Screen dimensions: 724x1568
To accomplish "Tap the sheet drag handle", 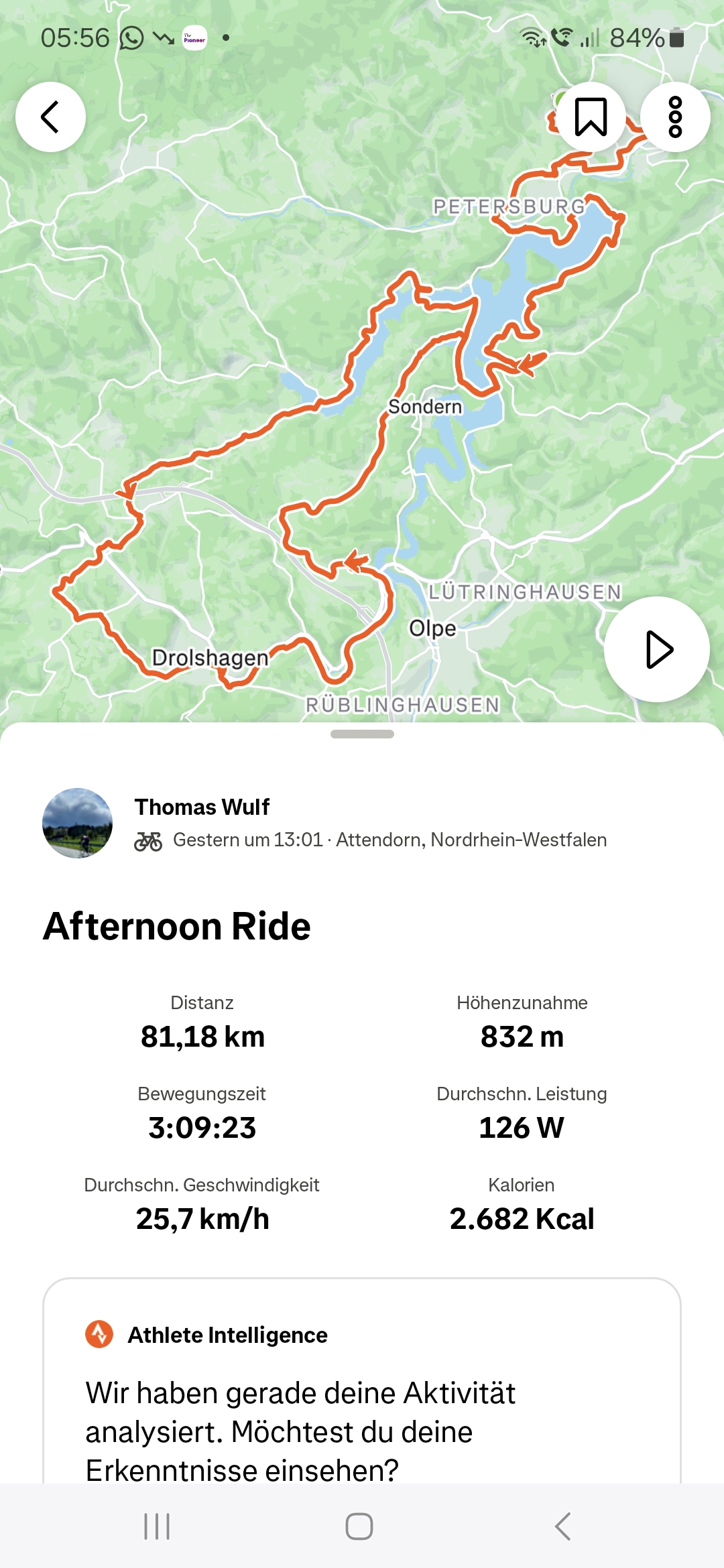I will click(x=362, y=734).
